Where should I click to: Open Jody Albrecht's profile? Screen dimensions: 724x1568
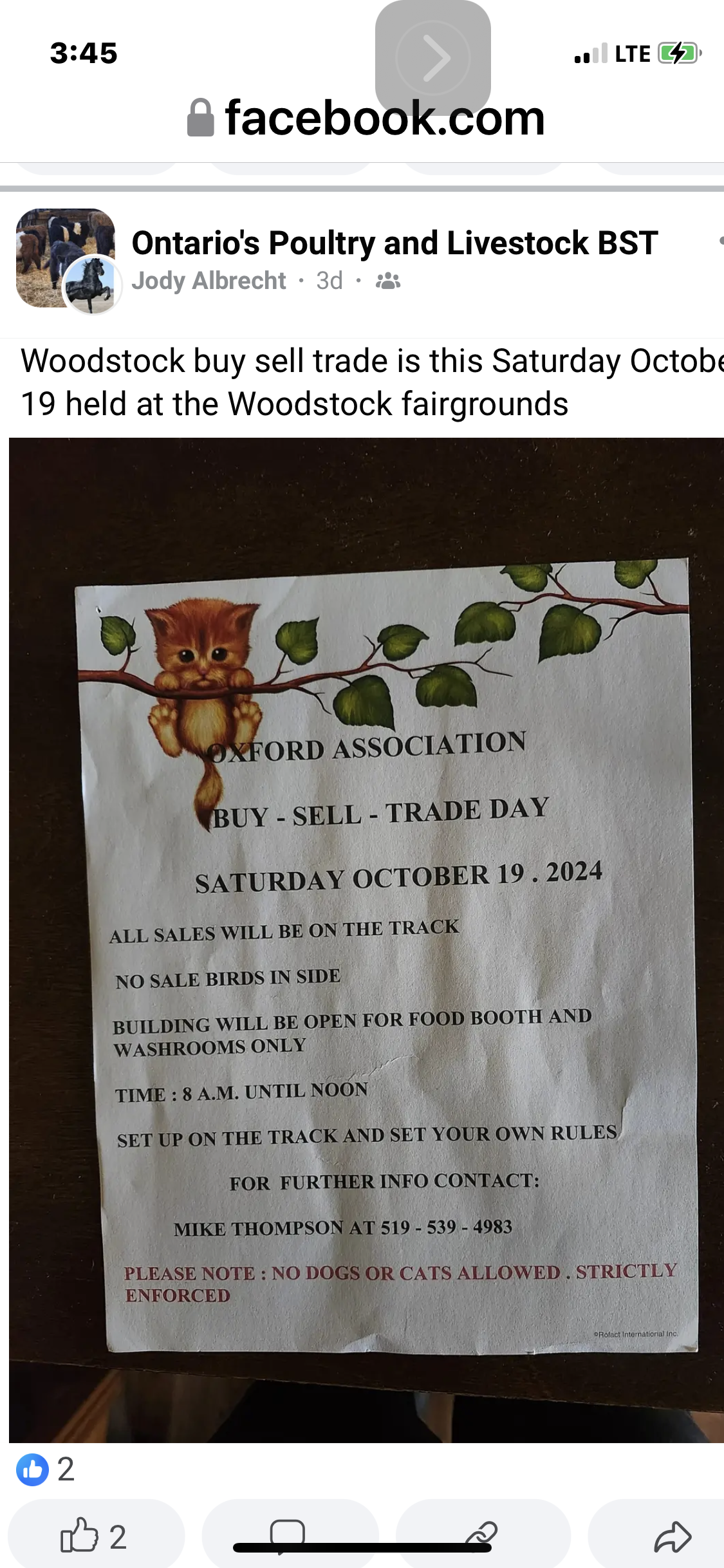pyautogui.click(x=209, y=281)
